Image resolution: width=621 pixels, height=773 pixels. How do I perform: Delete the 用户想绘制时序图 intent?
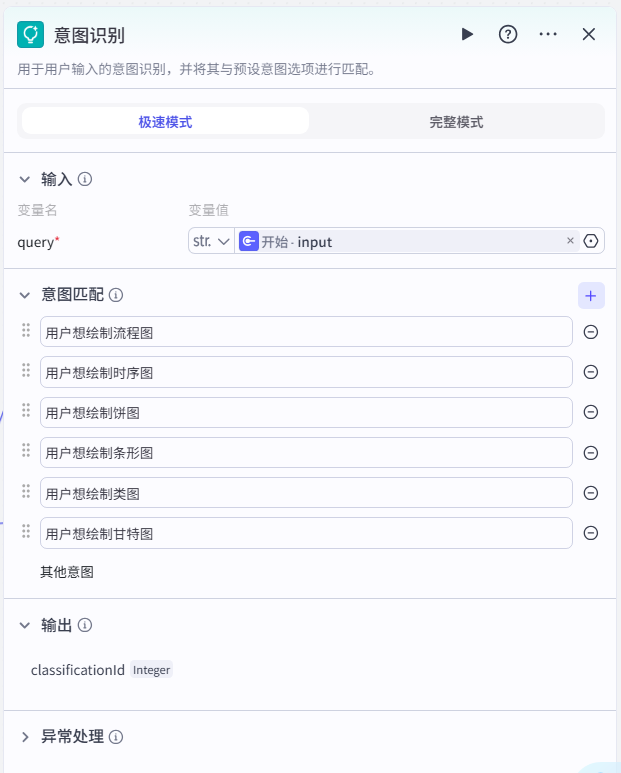coord(591,372)
